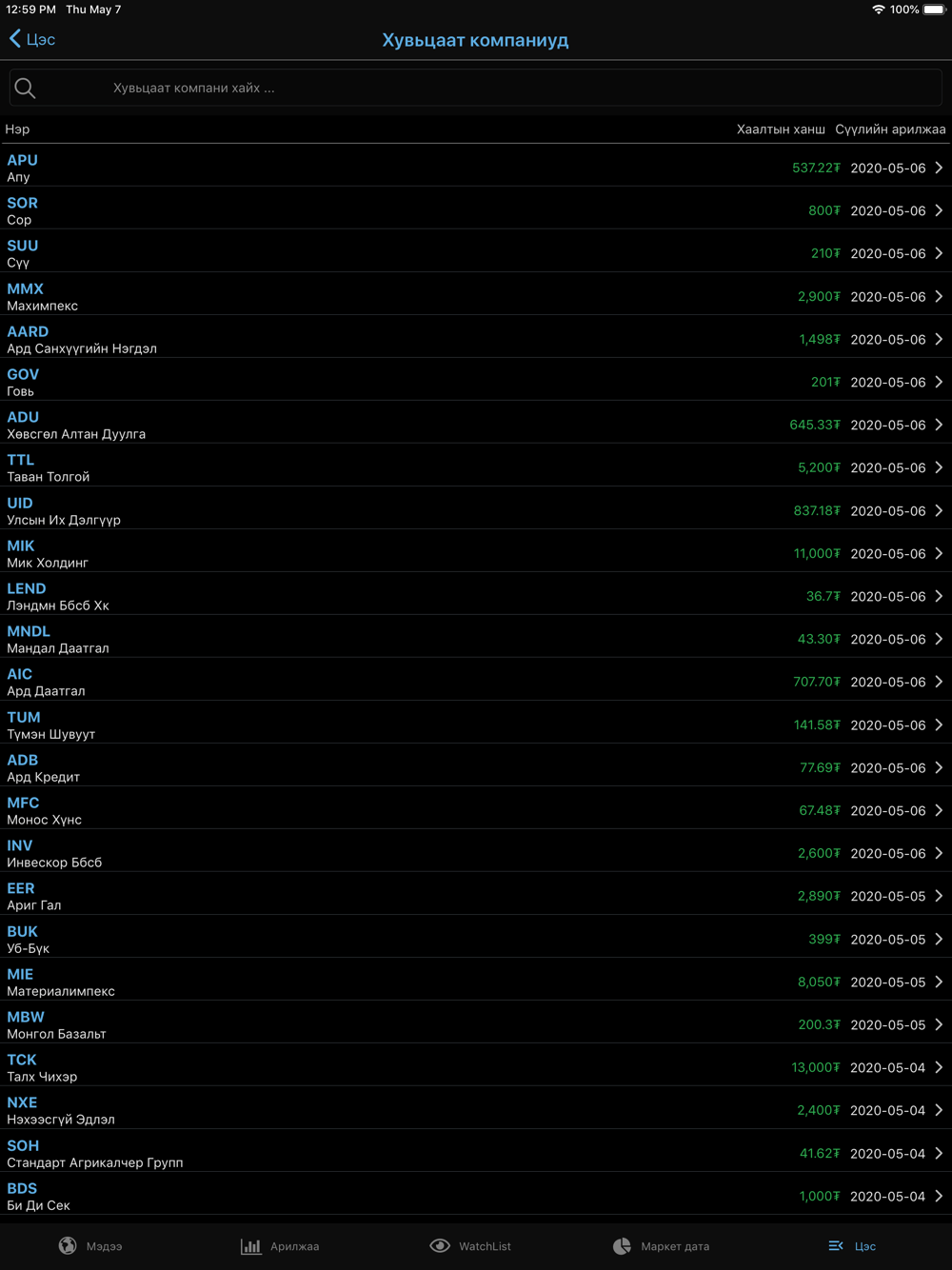View MIK Мик Холдинг details

[x=476, y=553]
